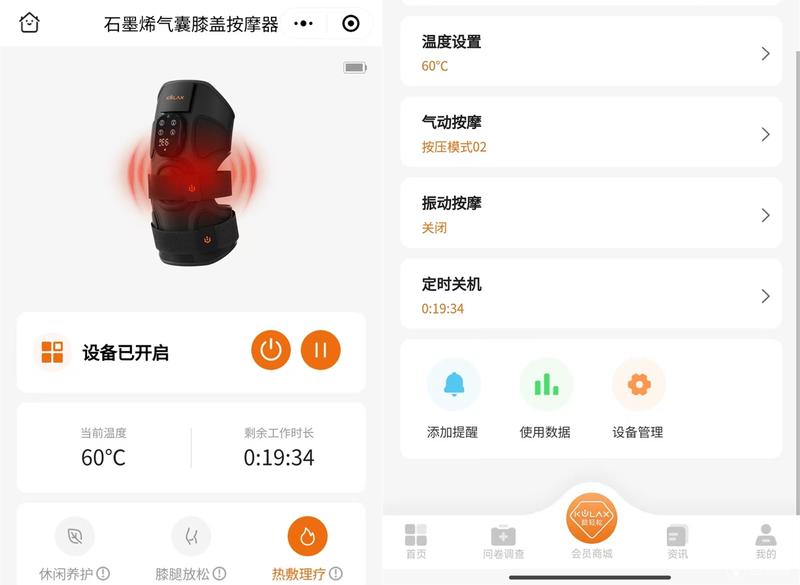Tap the home icon in top bar
The image size is (800, 585).
(x=30, y=23)
